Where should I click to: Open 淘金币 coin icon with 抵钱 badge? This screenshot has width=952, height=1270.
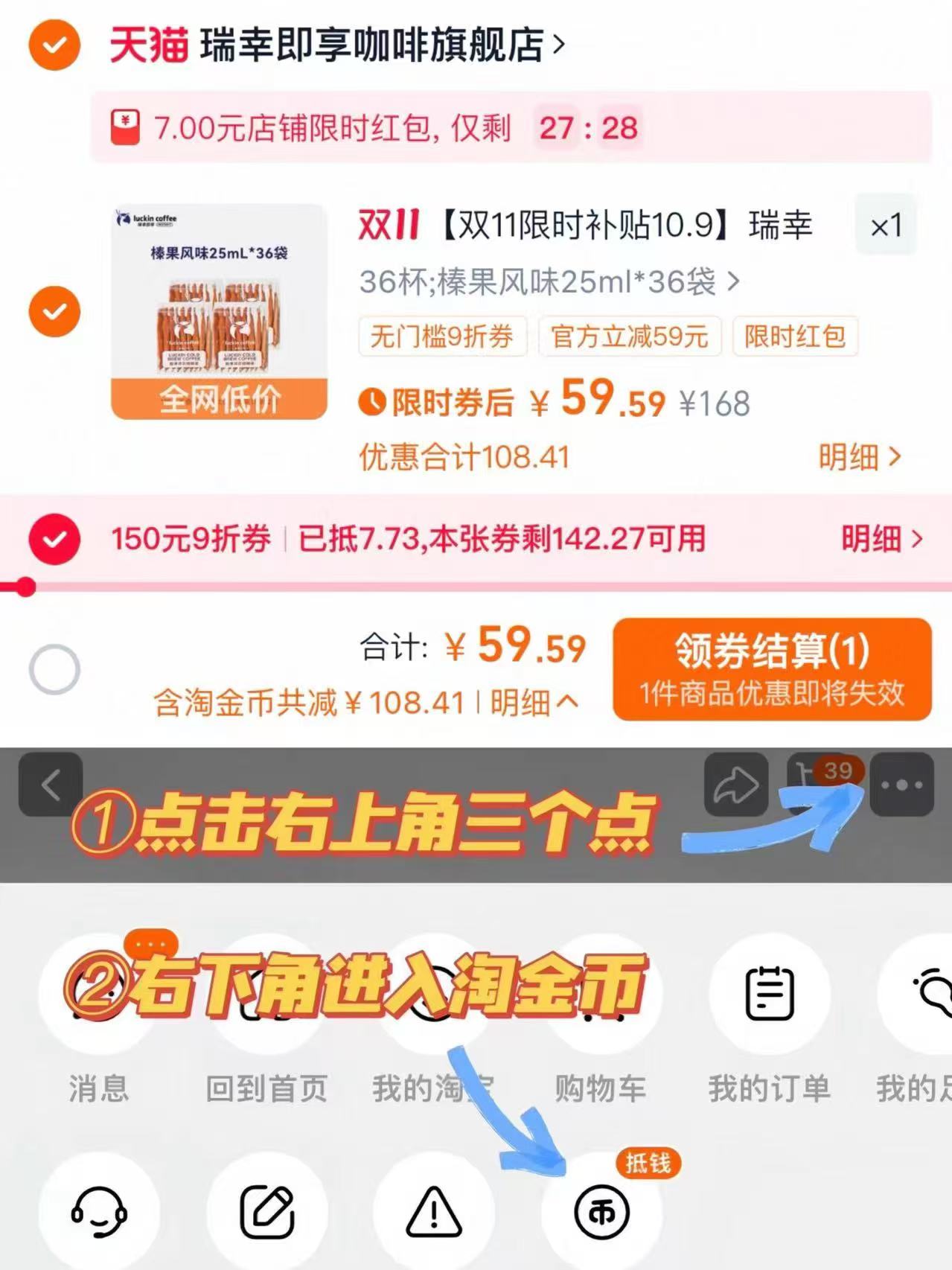pos(600,1212)
